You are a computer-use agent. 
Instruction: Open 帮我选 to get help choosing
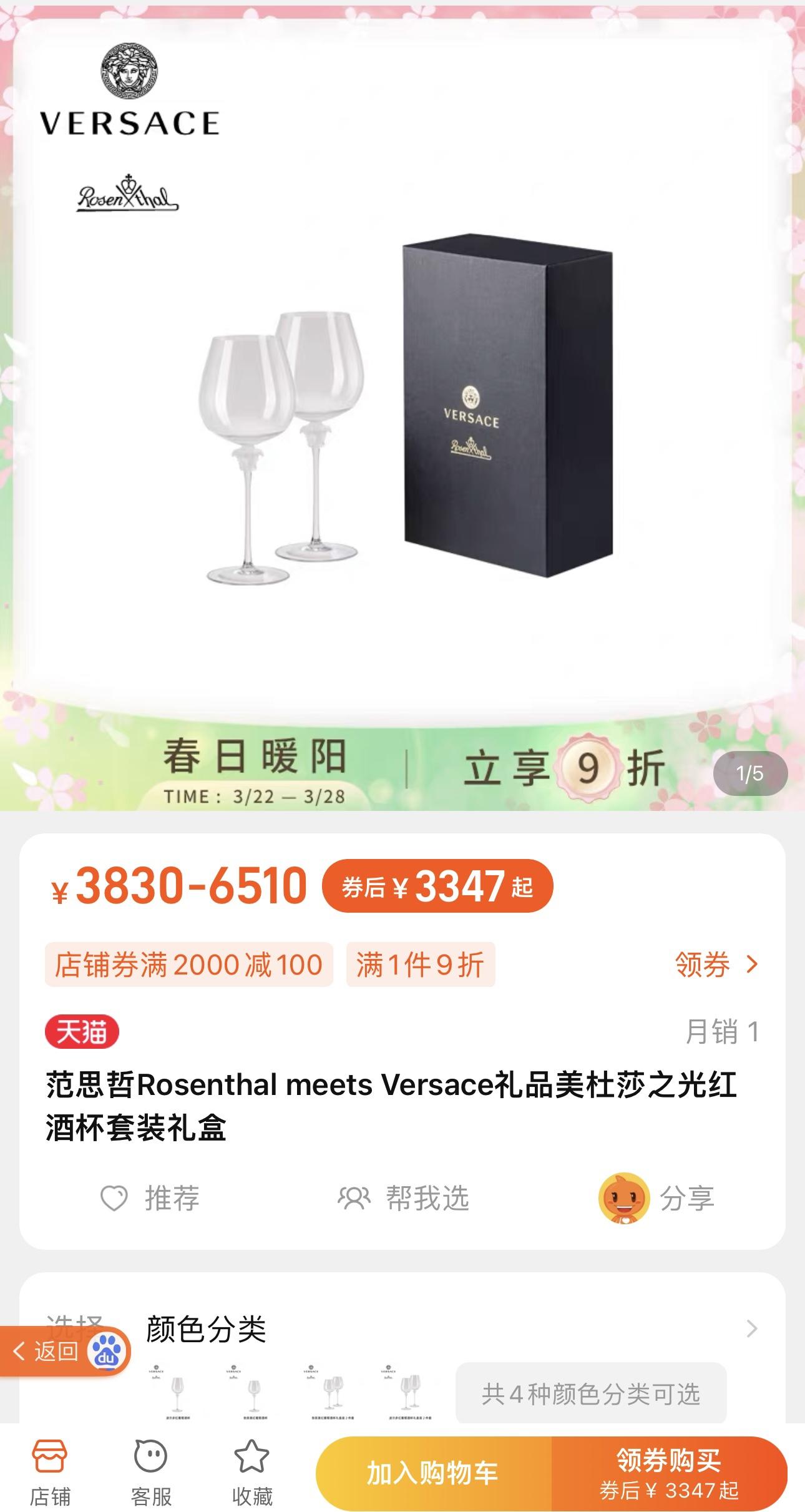click(404, 1199)
